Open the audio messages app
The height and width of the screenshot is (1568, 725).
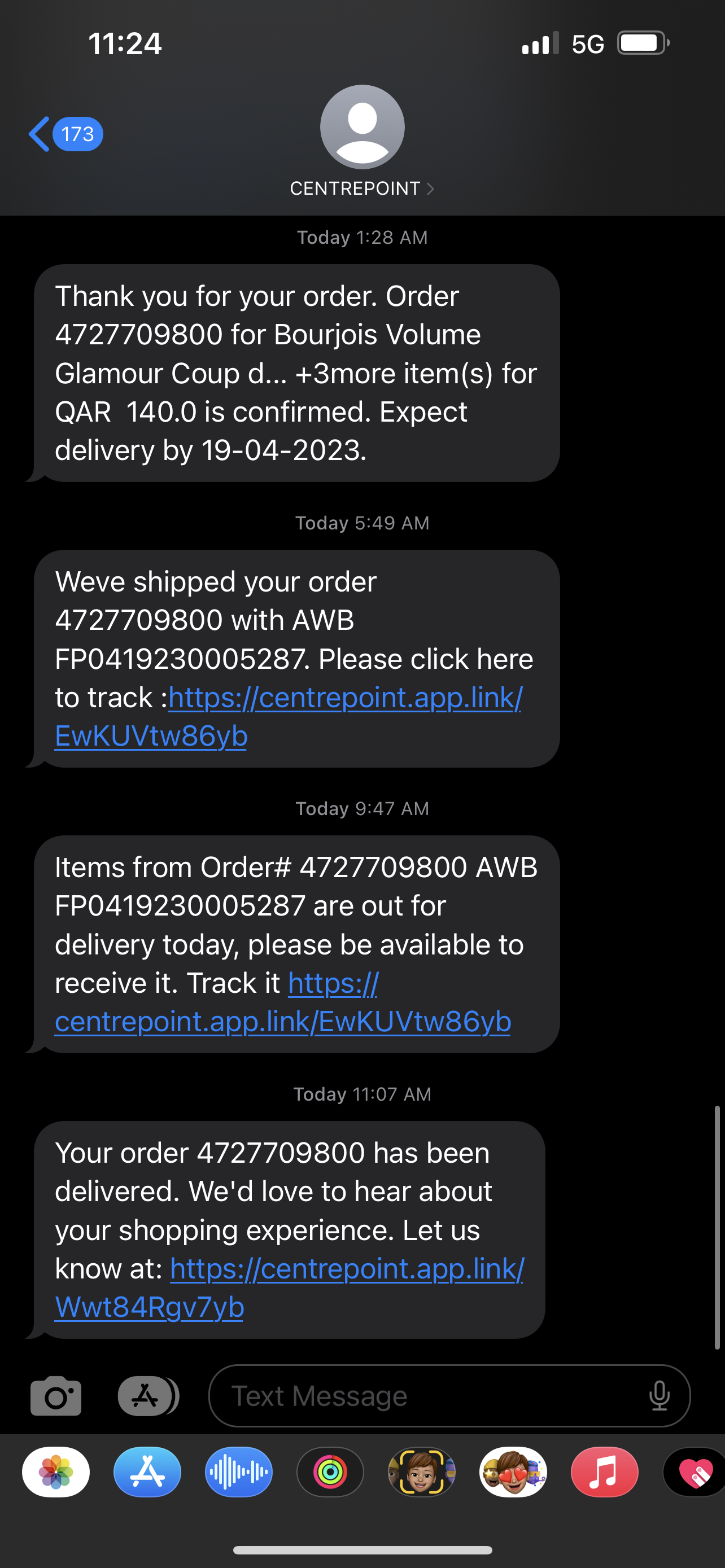pyautogui.click(x=239, y=1473)
